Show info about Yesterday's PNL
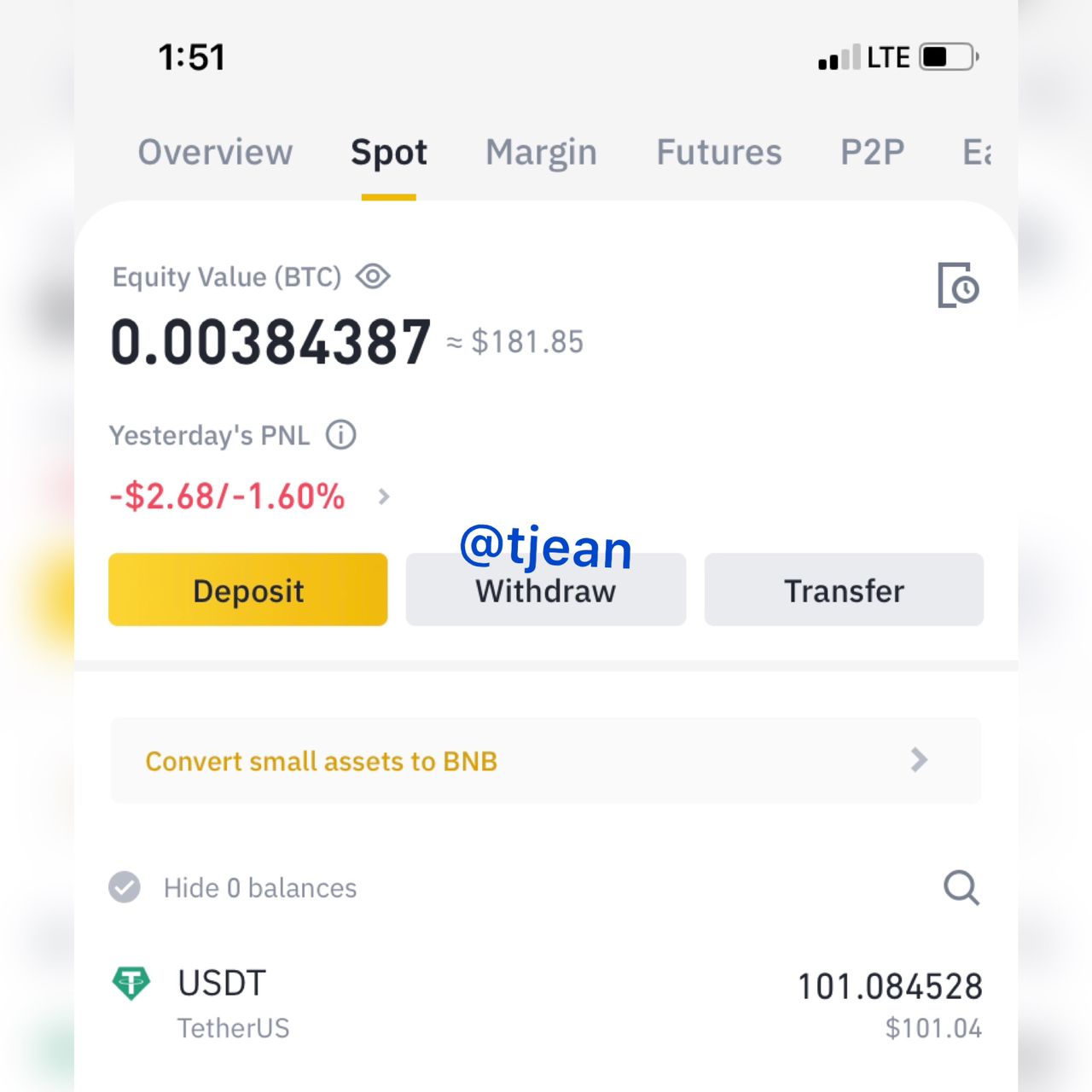Viewport: 1092px width, 1092px height. point(340,435)
